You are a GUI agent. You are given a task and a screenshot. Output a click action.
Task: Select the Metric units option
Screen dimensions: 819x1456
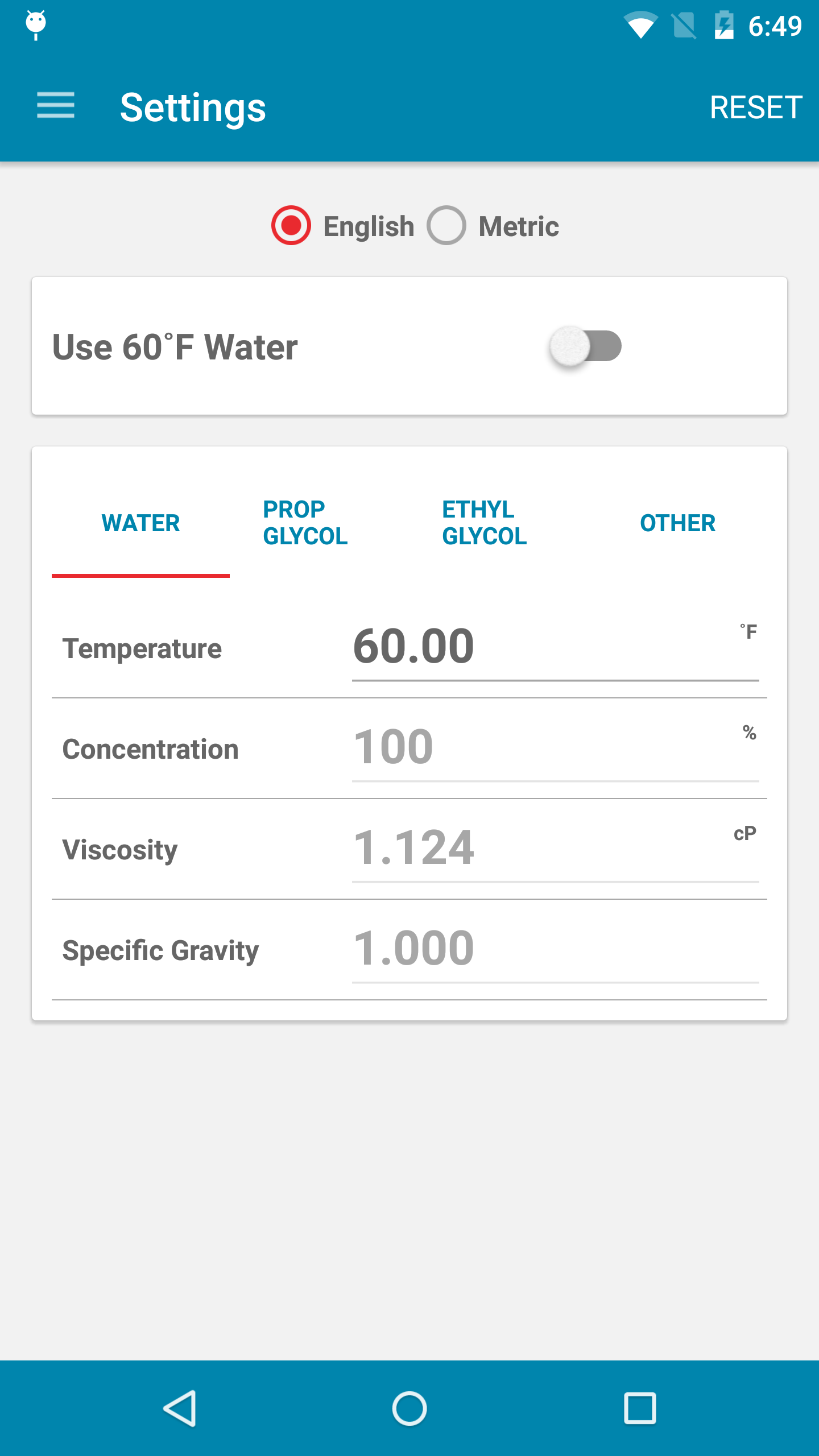point(493,226)
